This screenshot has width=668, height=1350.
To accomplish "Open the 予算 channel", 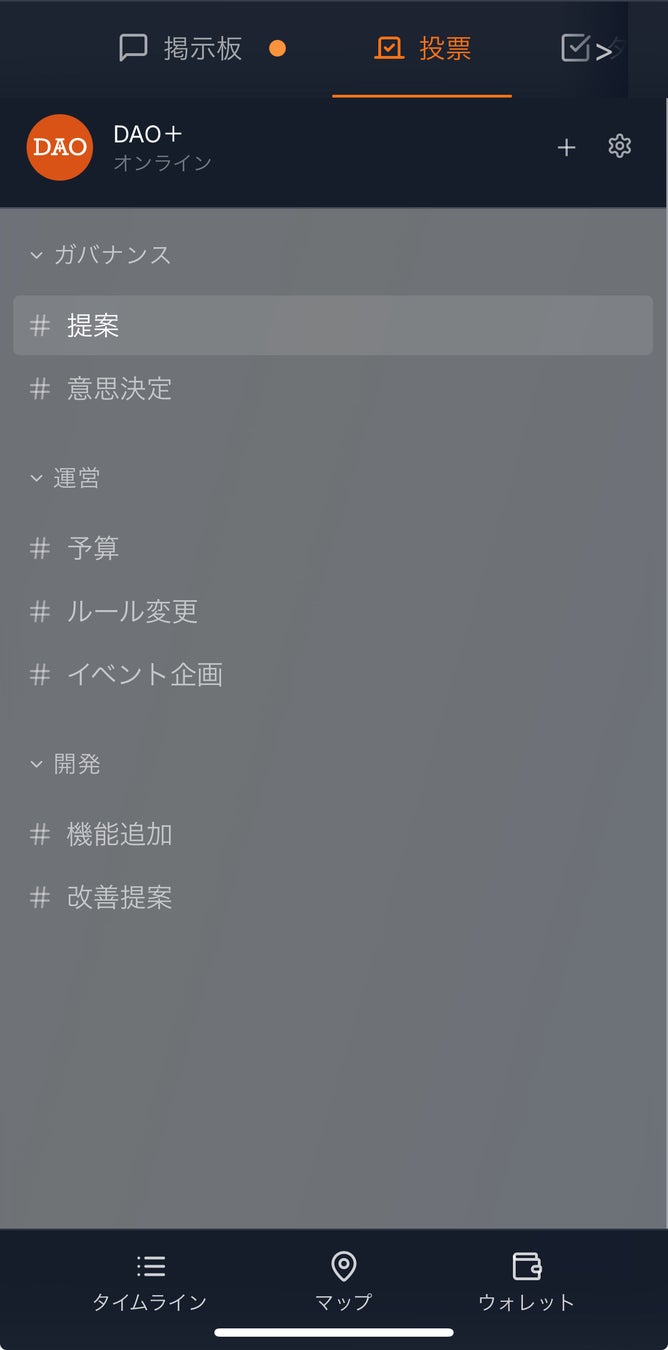I will [x=93, y=548].
